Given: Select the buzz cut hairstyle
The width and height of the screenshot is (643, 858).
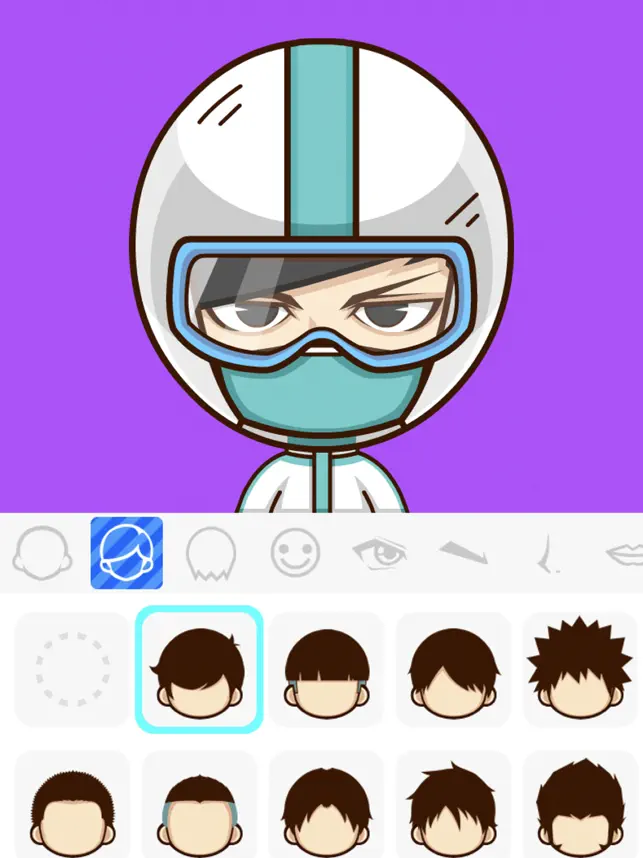Looking at the screenshot, I should pyautogui.click(x=72, y=806).
